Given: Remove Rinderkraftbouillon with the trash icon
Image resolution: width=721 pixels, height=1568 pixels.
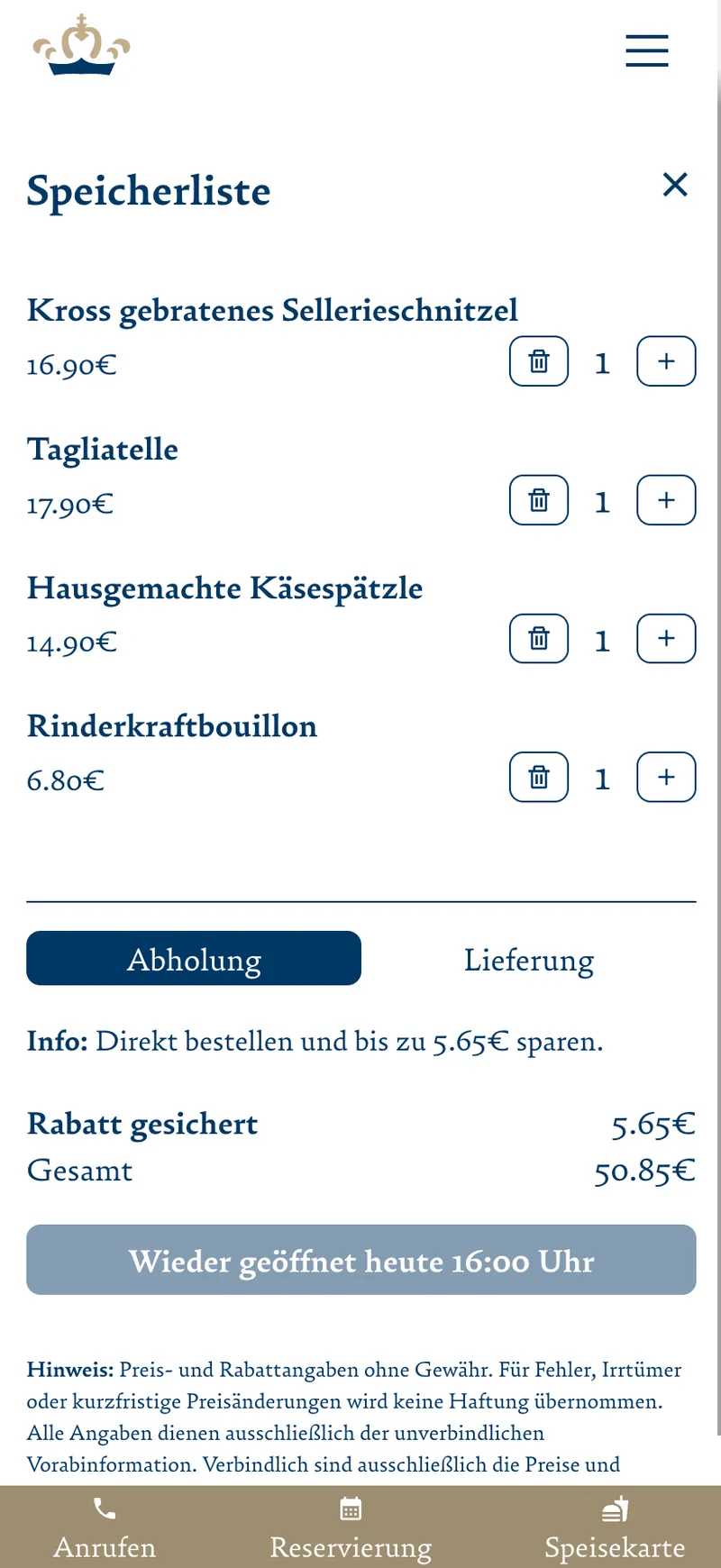Looking at the screenshot, I should point(538,777).
